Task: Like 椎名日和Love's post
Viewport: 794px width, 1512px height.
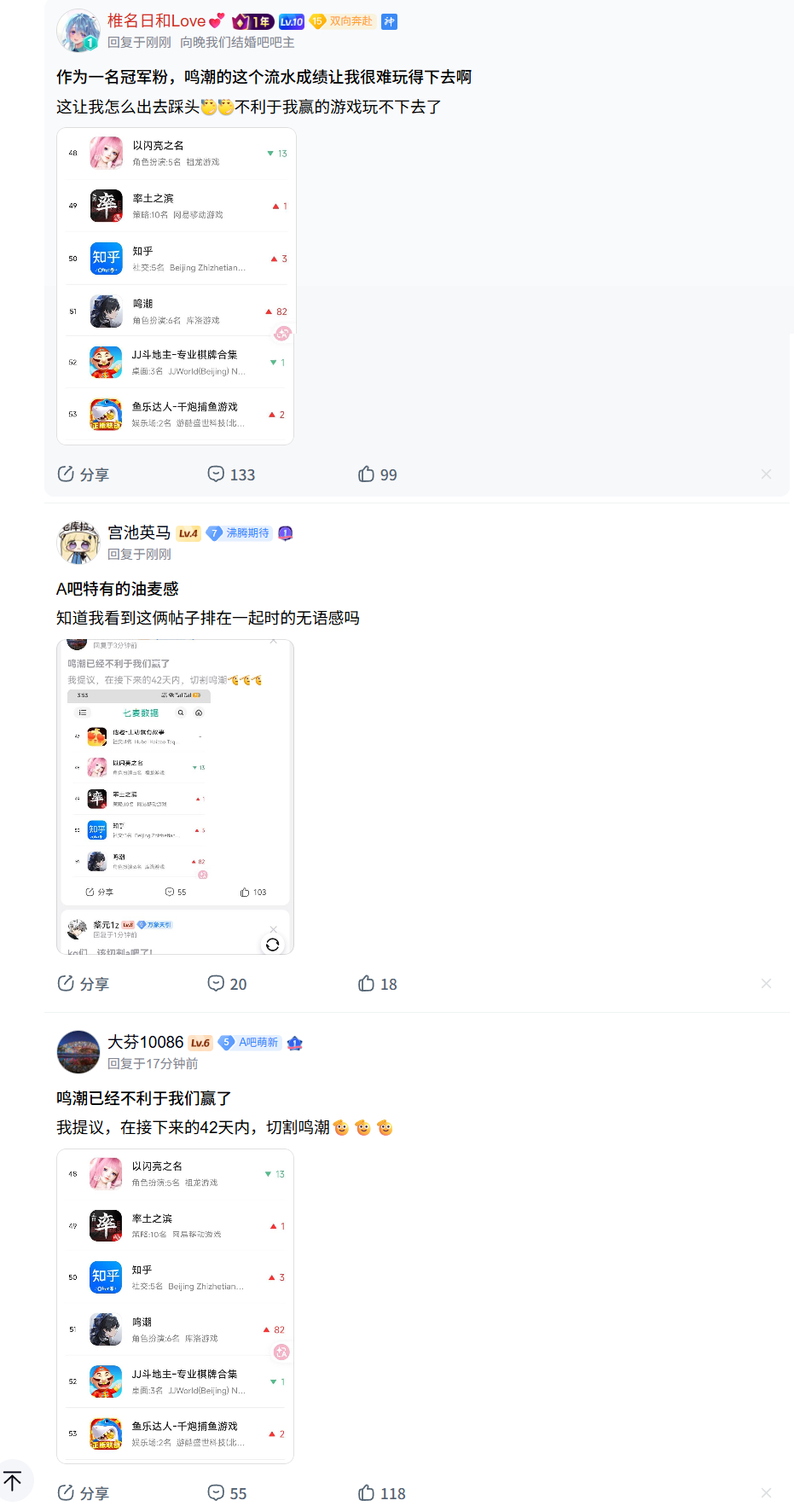Action: coord(377,474)
